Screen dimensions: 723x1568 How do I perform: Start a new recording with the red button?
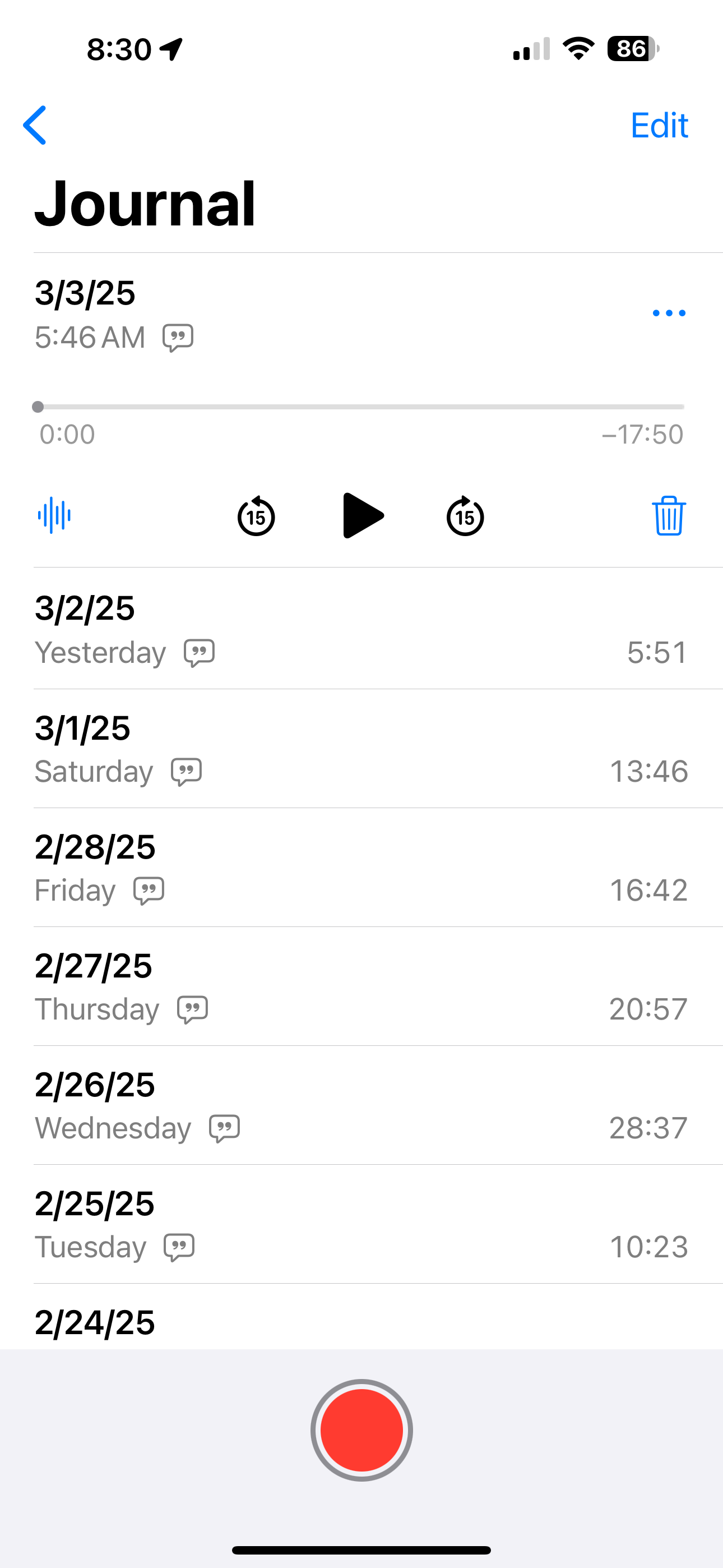361,1430
